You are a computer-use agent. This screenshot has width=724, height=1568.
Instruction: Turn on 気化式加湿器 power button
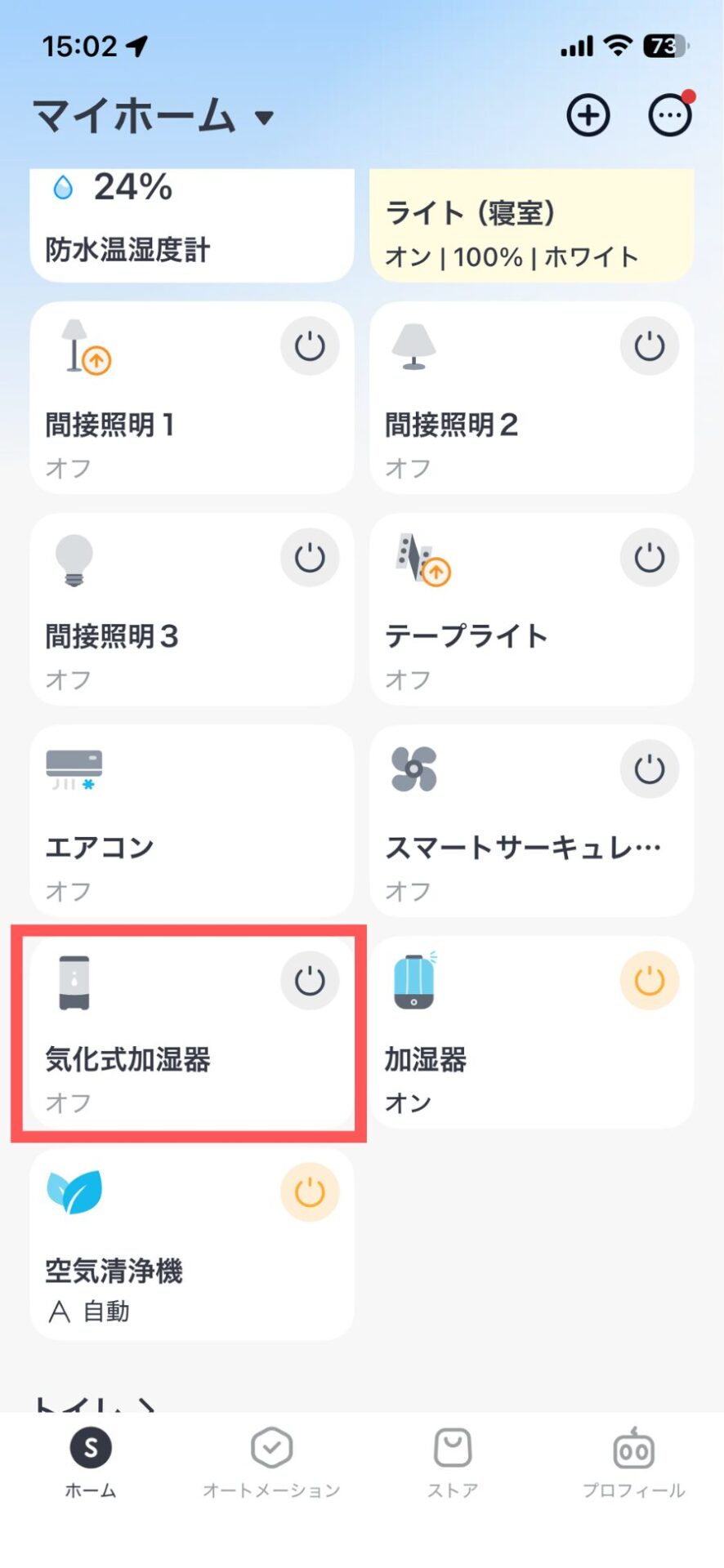(310, 981)
